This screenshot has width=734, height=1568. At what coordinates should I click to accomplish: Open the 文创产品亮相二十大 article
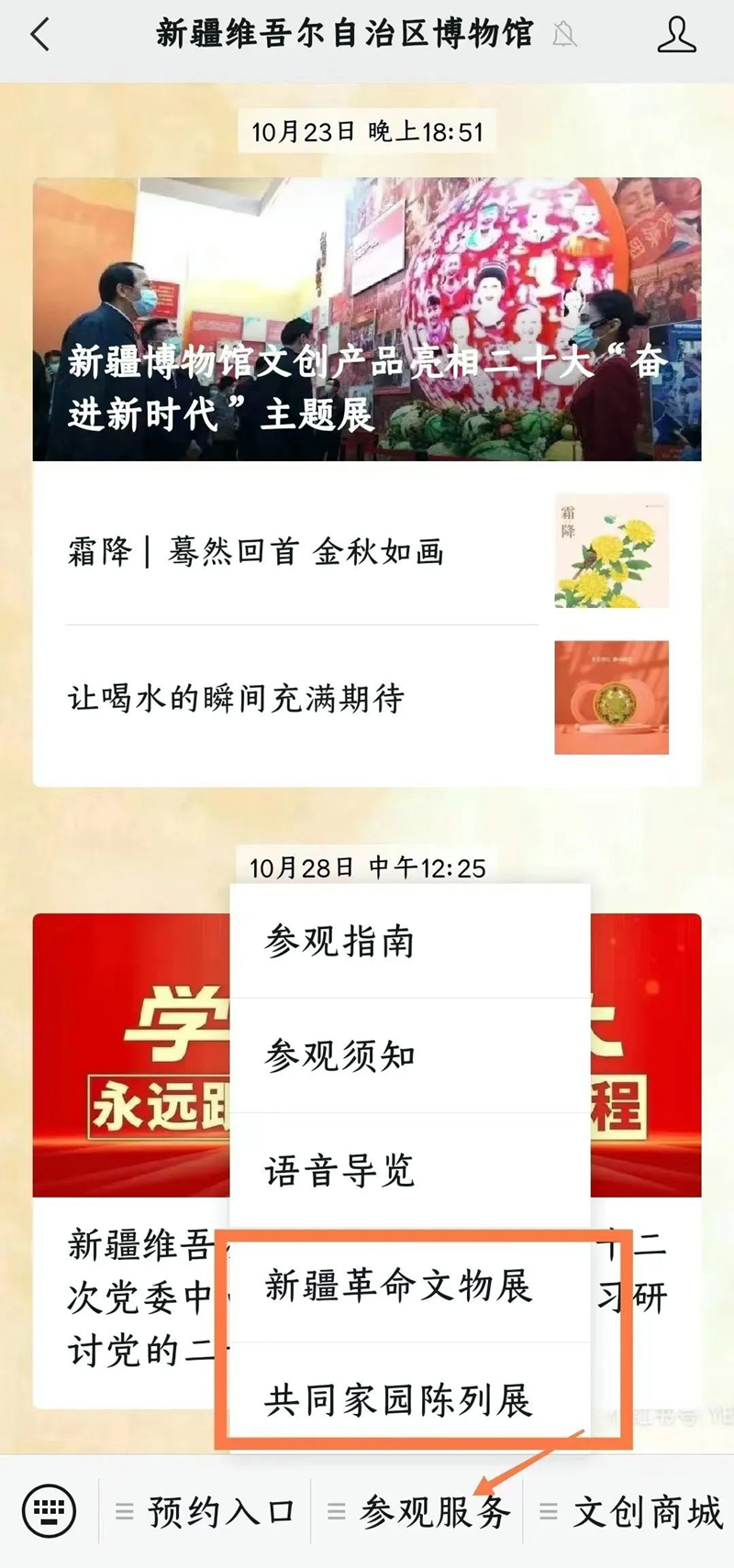tap(367, 319)
